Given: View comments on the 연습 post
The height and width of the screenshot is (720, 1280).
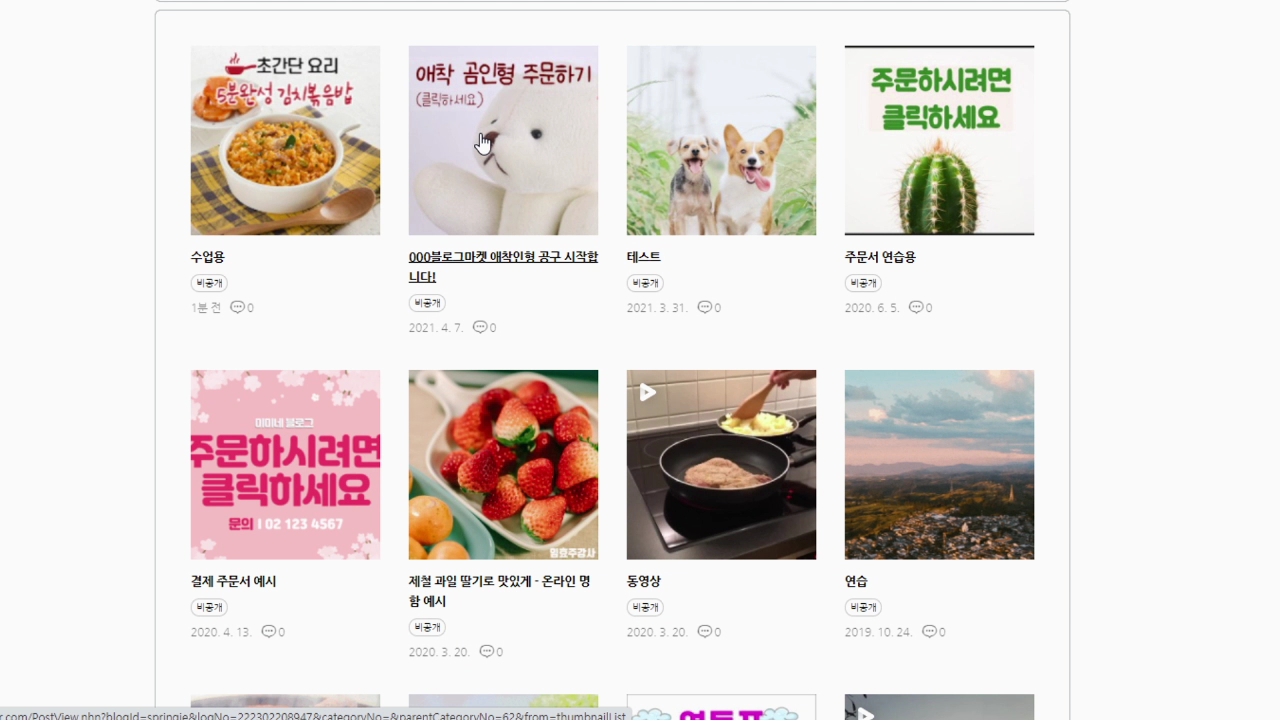Looking at the screenshot, I should pyautogui.click(x=933, y=632).
